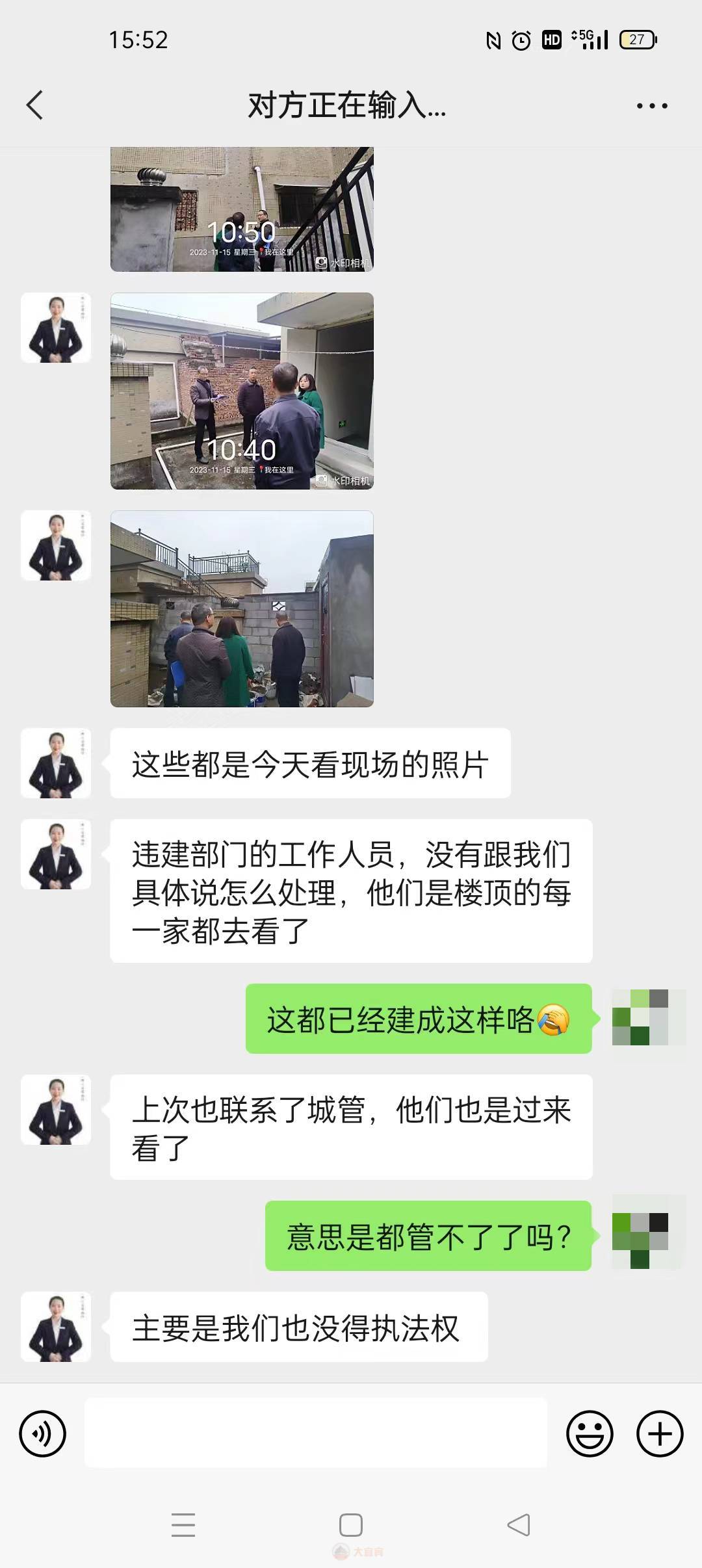Open the photo stamped 10:40
Screen dimensions: 702x1568
coord(242,391)
